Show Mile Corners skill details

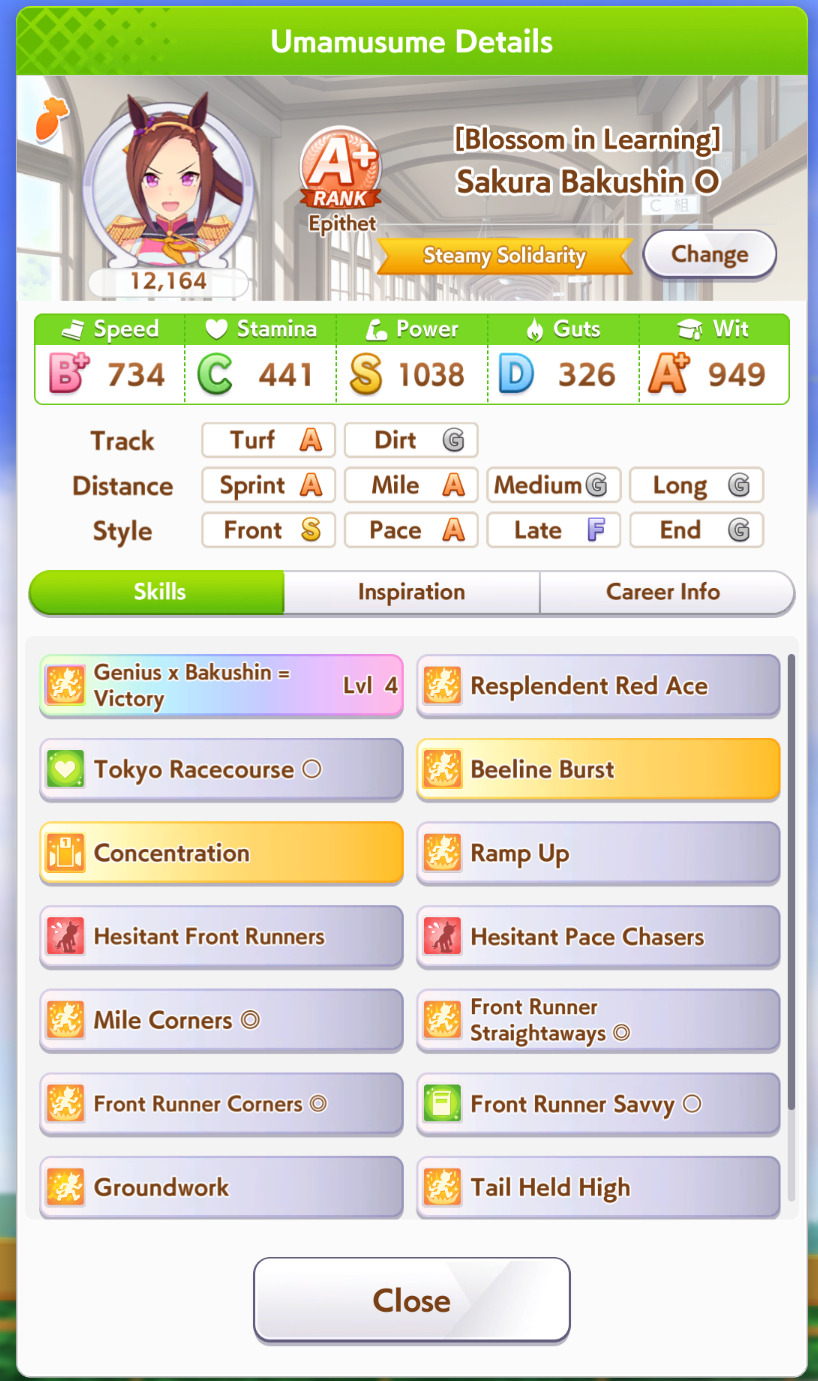coord(221,1020)
